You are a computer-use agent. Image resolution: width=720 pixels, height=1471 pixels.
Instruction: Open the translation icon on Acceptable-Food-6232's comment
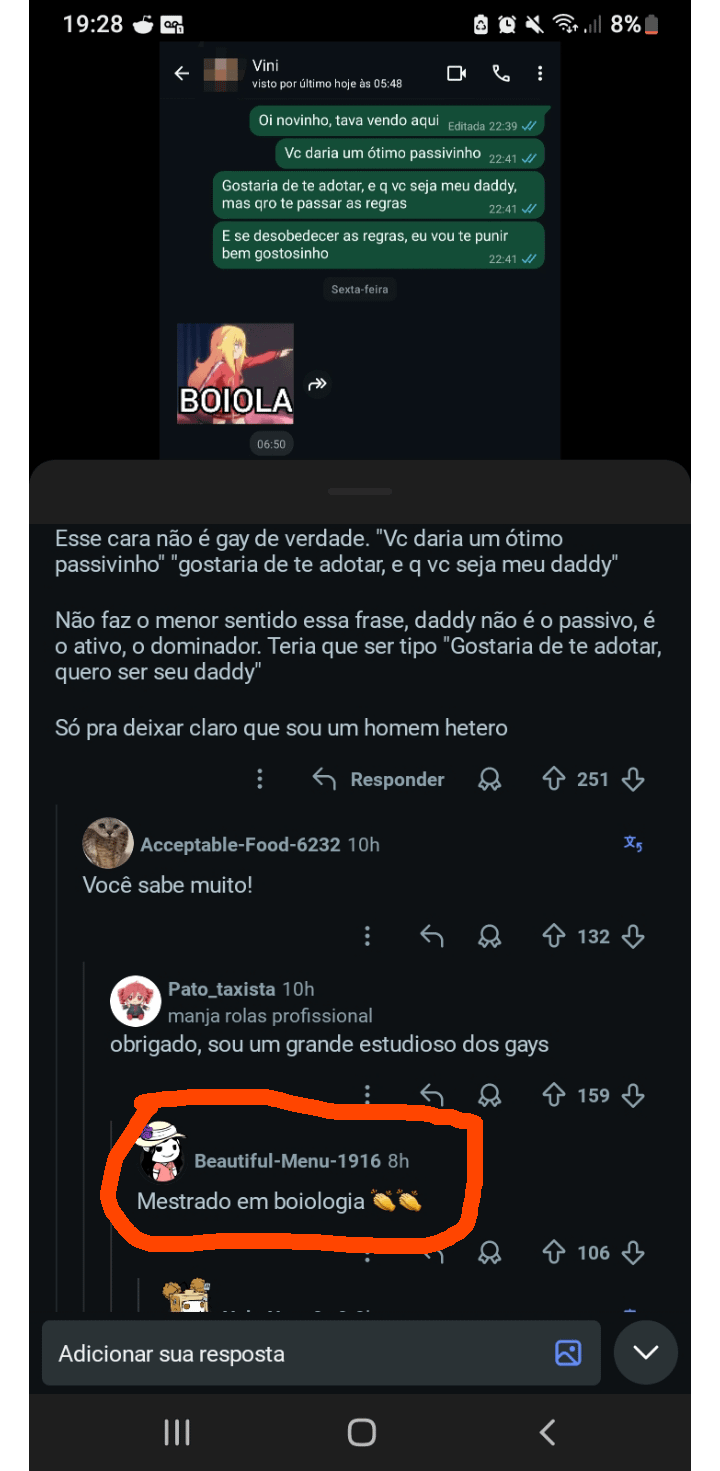632,845
